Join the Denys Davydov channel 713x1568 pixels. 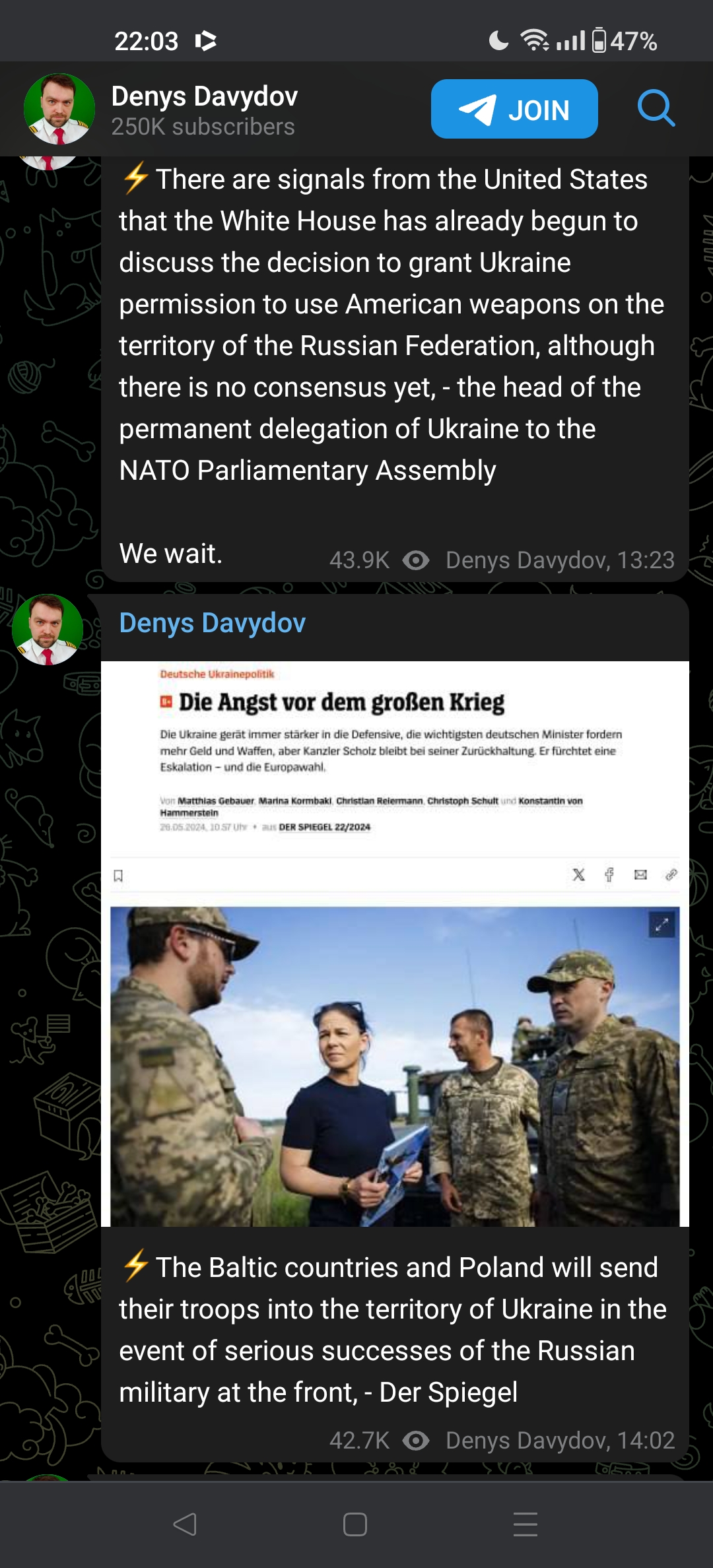click(x=514, y=109)
